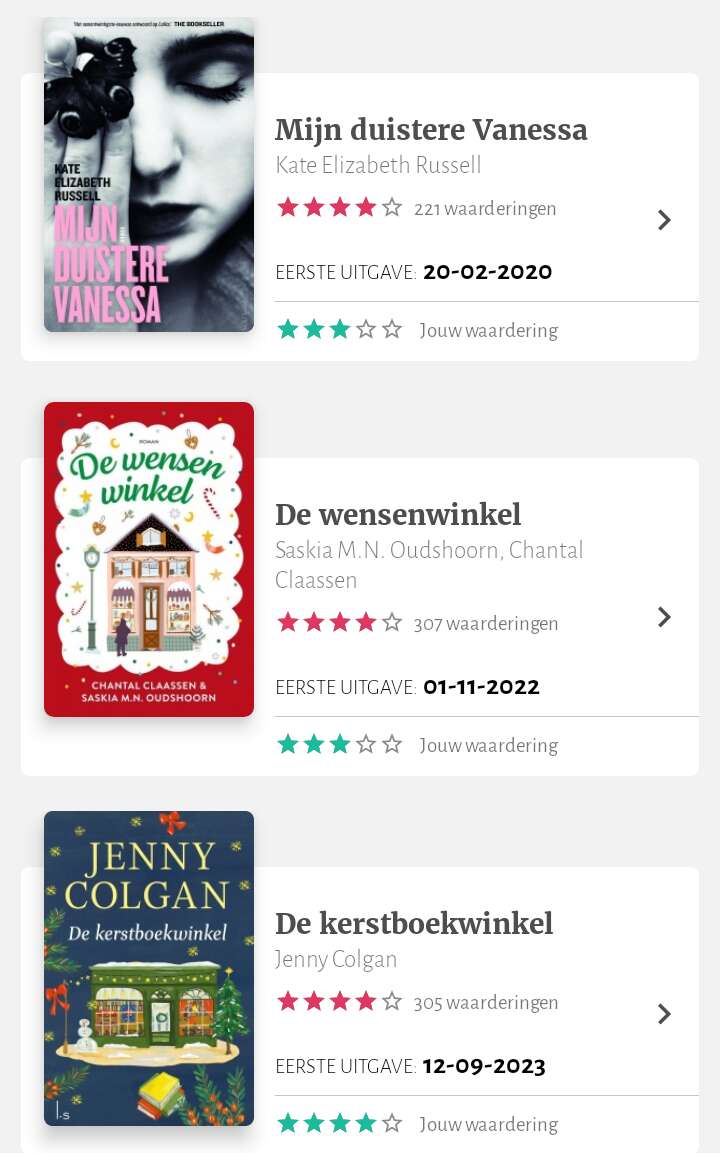Open the De kerstboekwinkel title details

[x=414, y=924]
